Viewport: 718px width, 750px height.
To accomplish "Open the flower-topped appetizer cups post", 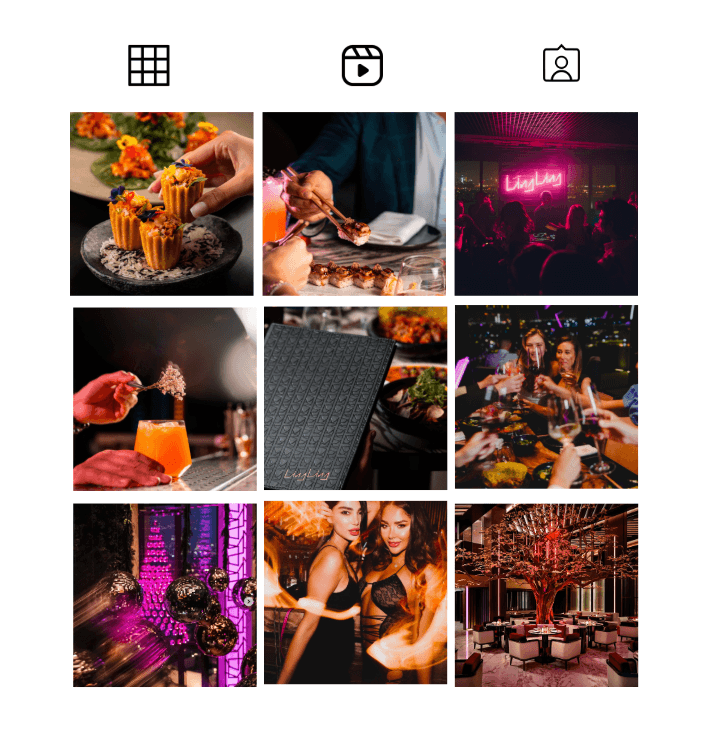I will tap(161, 203).
